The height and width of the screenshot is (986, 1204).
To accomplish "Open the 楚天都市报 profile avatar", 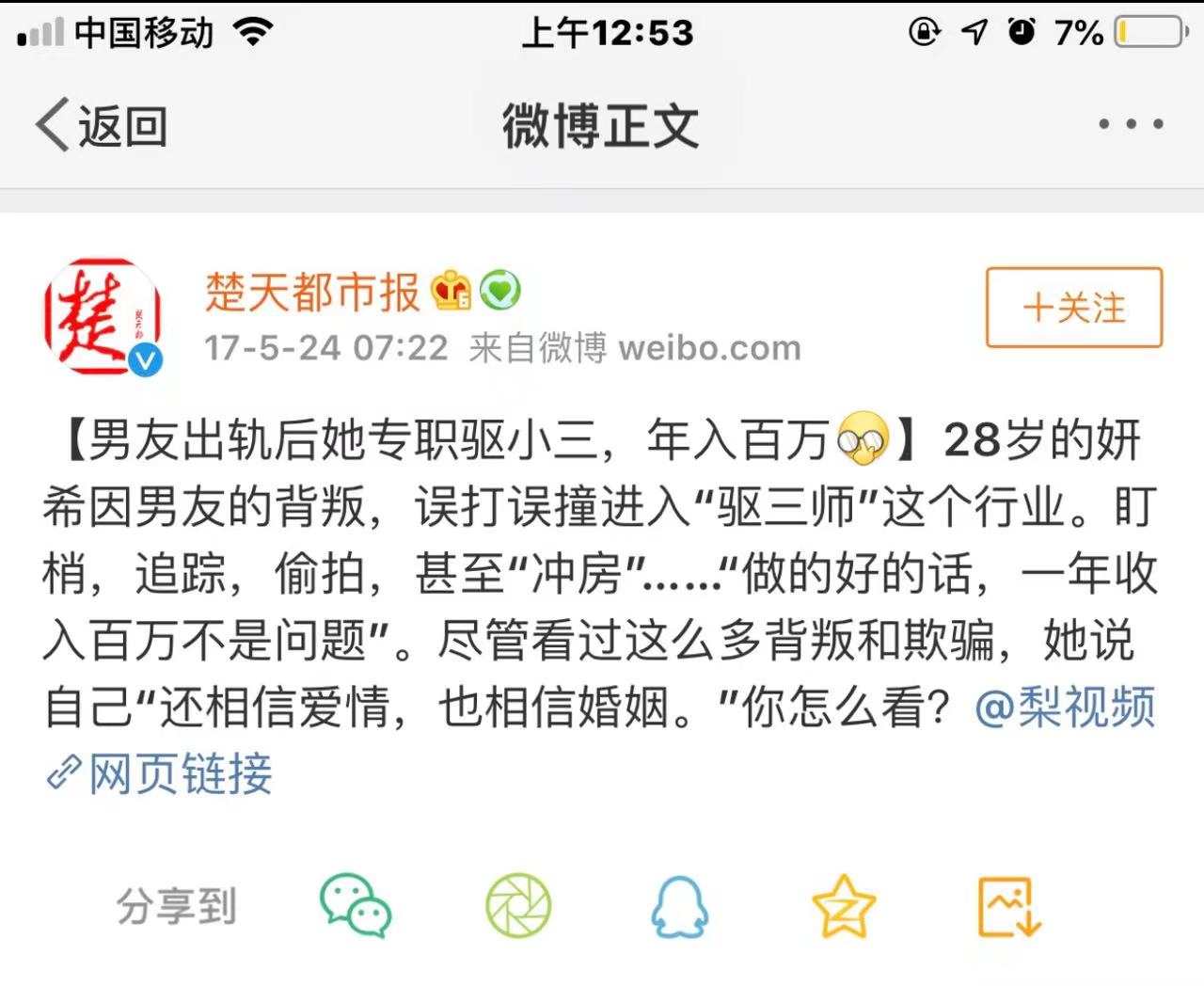I will [x=103, y=318].
